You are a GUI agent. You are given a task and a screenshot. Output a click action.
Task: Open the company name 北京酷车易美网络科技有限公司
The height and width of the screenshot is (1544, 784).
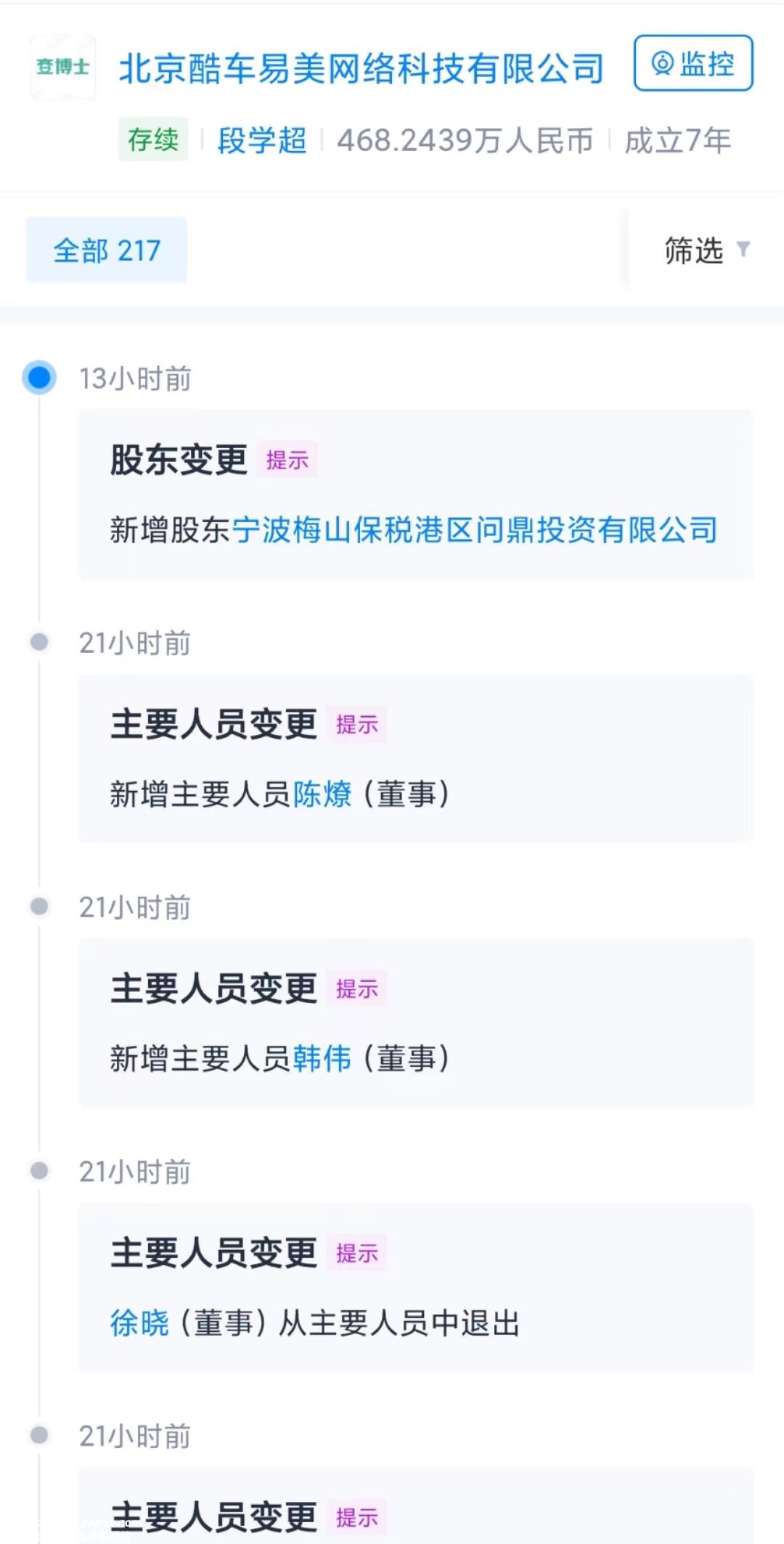coord(362,68)
